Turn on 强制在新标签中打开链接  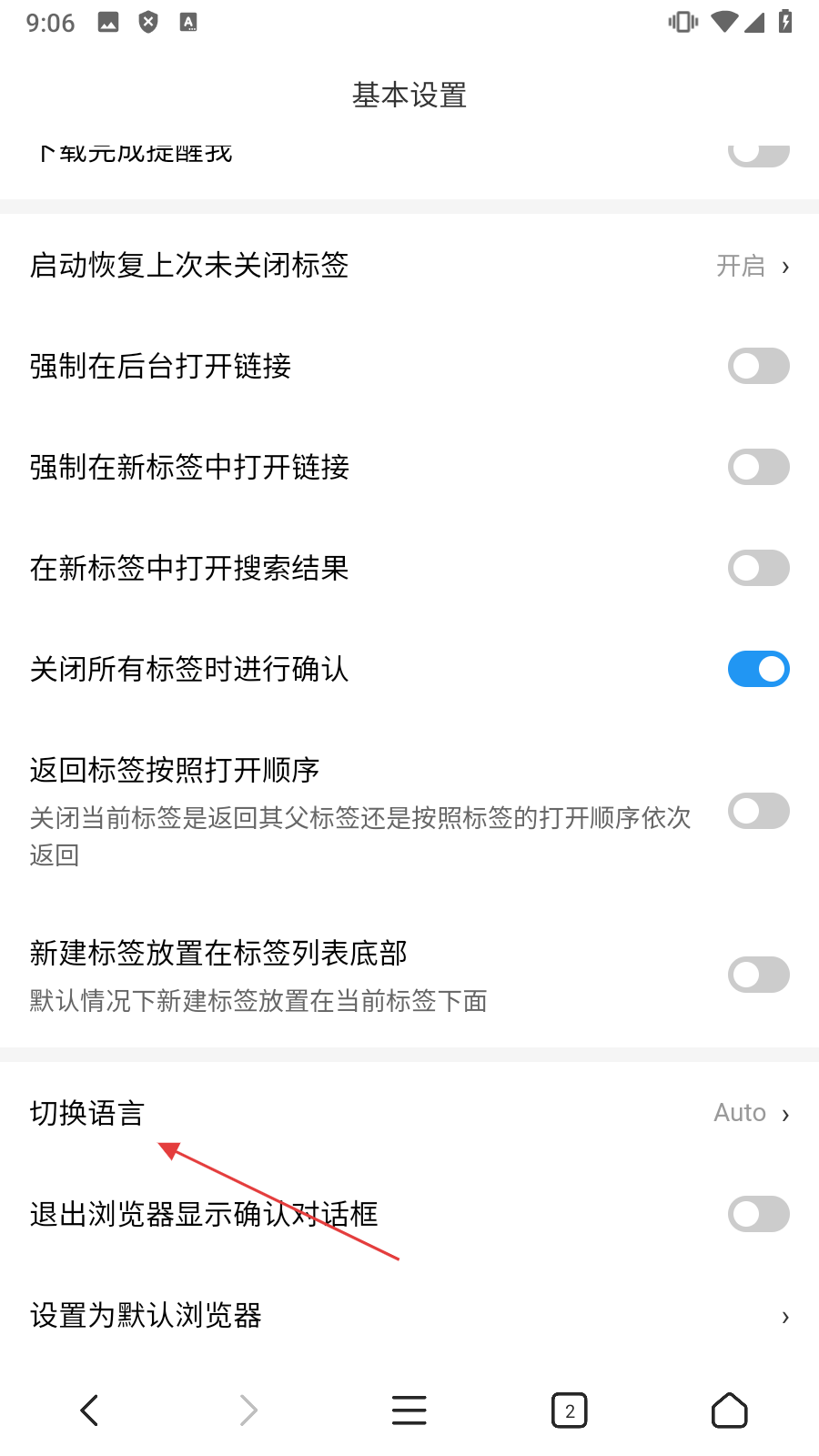[x=758, y=467]
